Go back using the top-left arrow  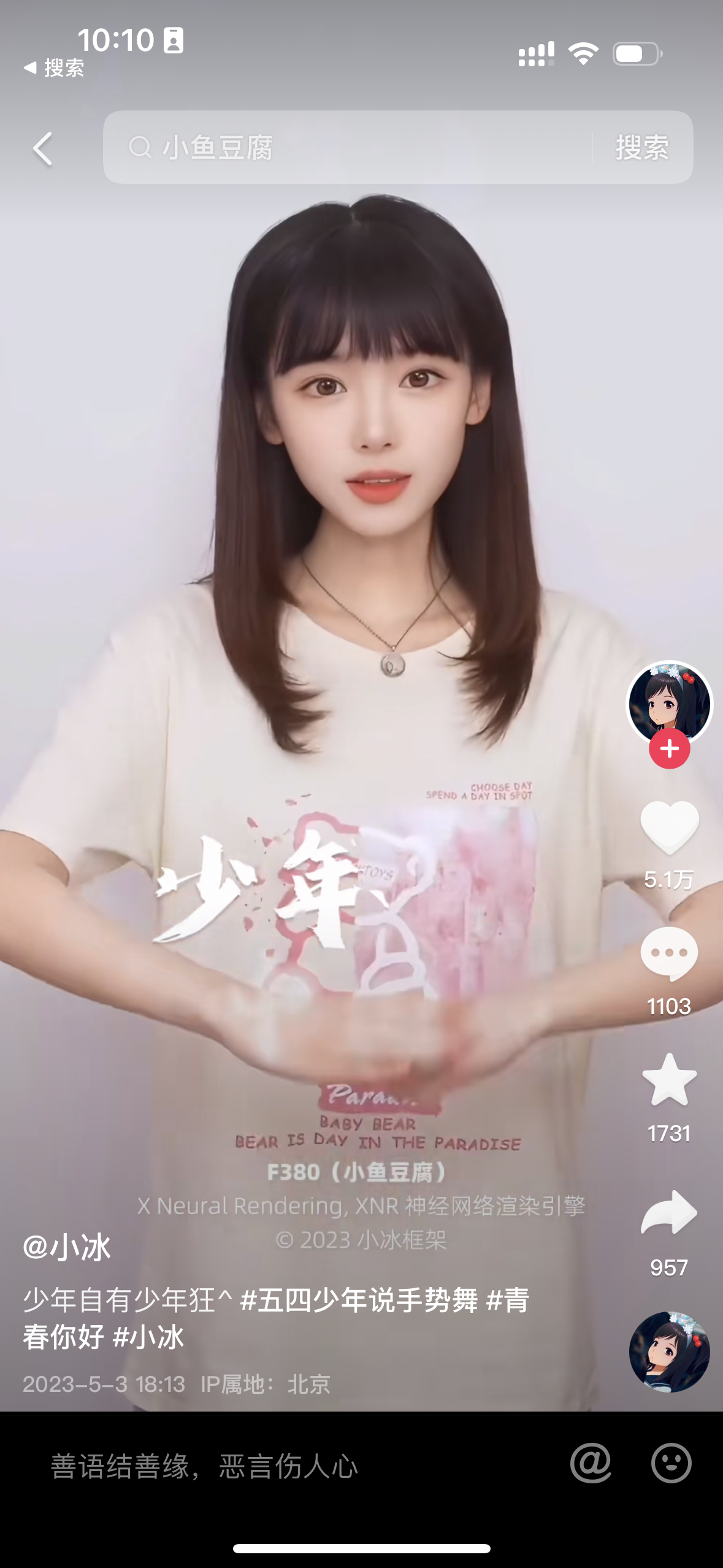tap(42, 148)
